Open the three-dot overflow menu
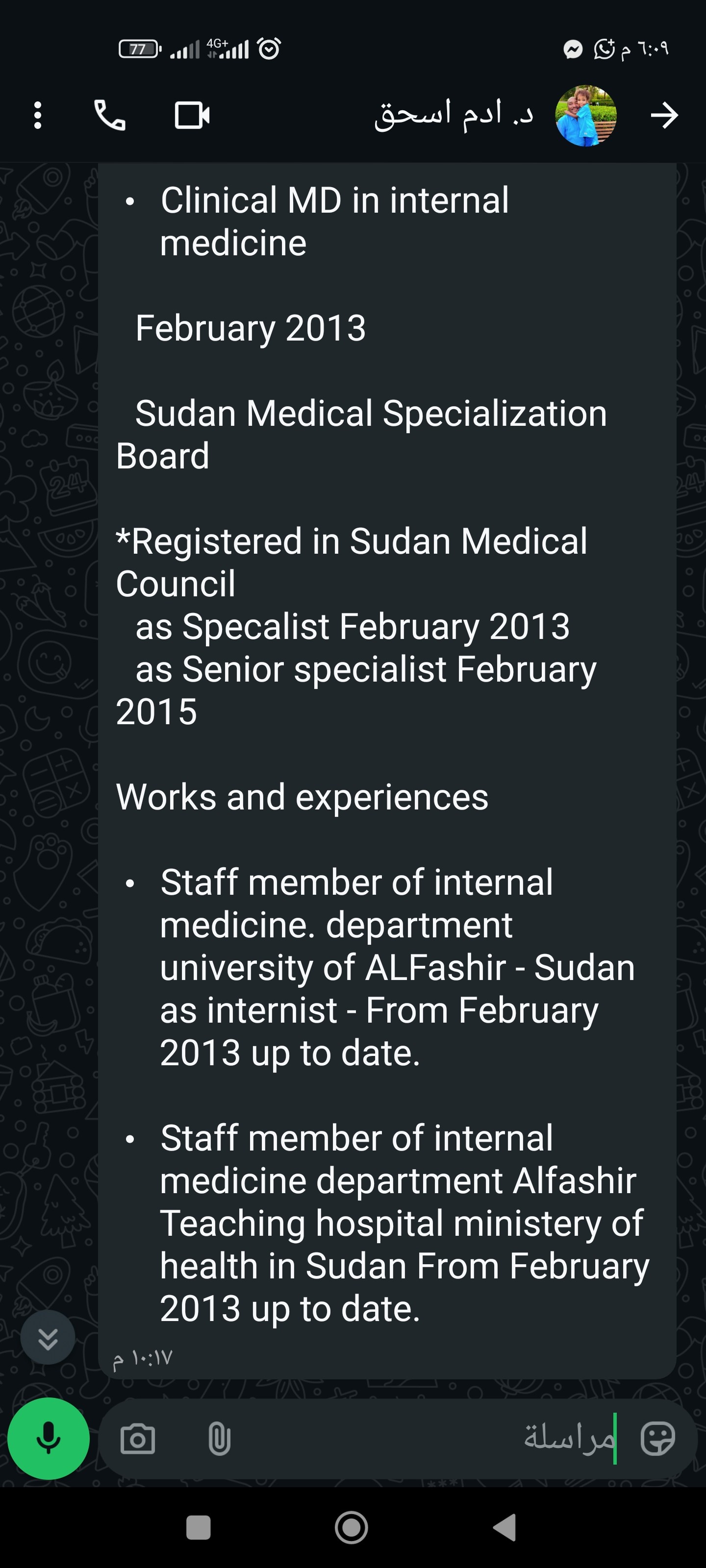 point(38,115)
